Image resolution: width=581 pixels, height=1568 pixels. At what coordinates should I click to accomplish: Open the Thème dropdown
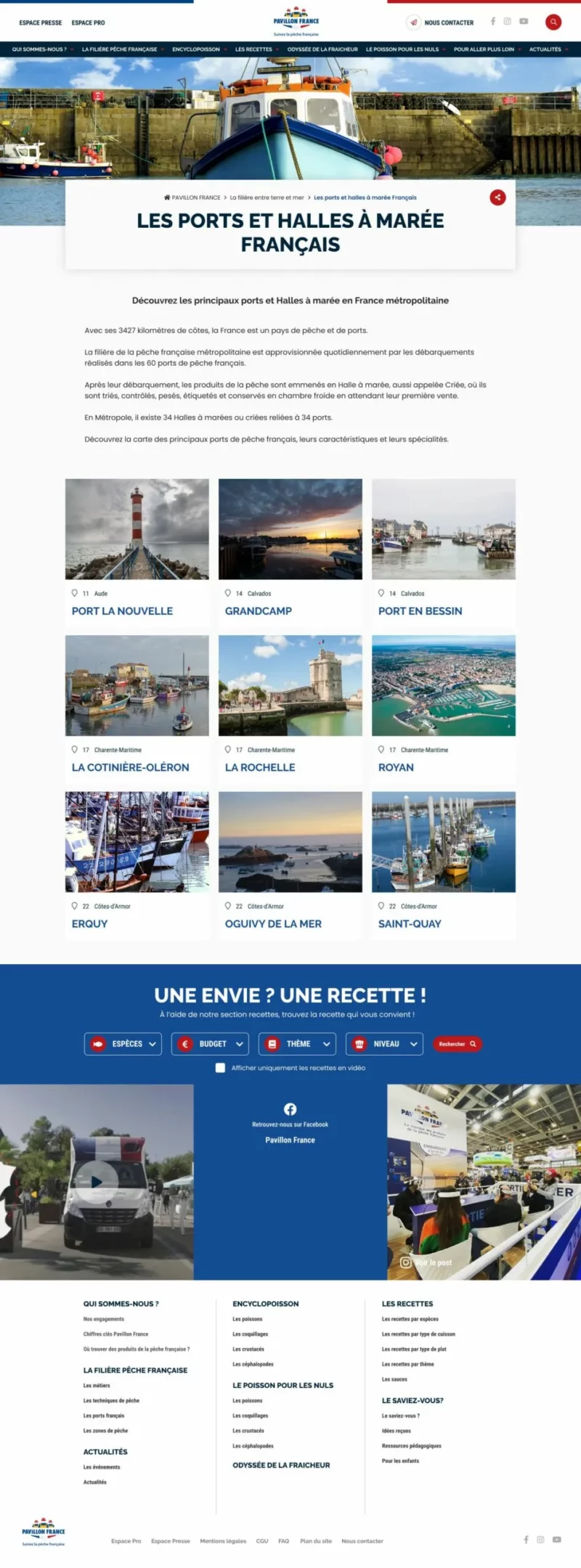click(297, 1044)
